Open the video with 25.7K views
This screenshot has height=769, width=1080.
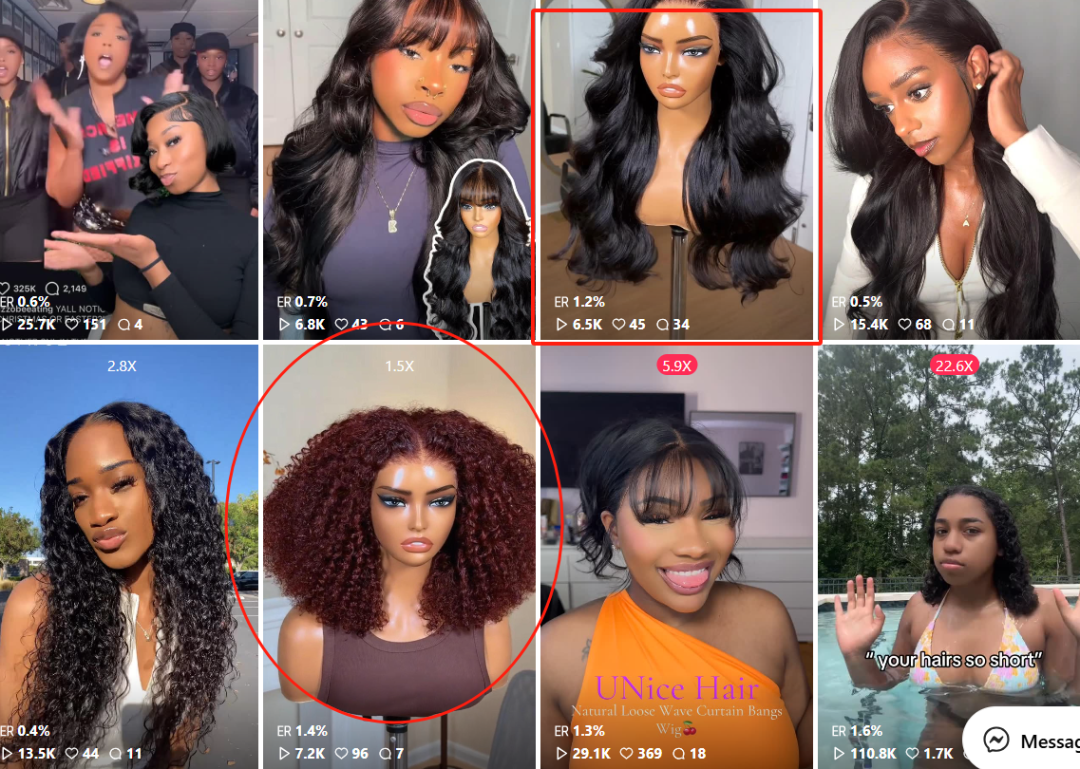click(x=128, y=170)
